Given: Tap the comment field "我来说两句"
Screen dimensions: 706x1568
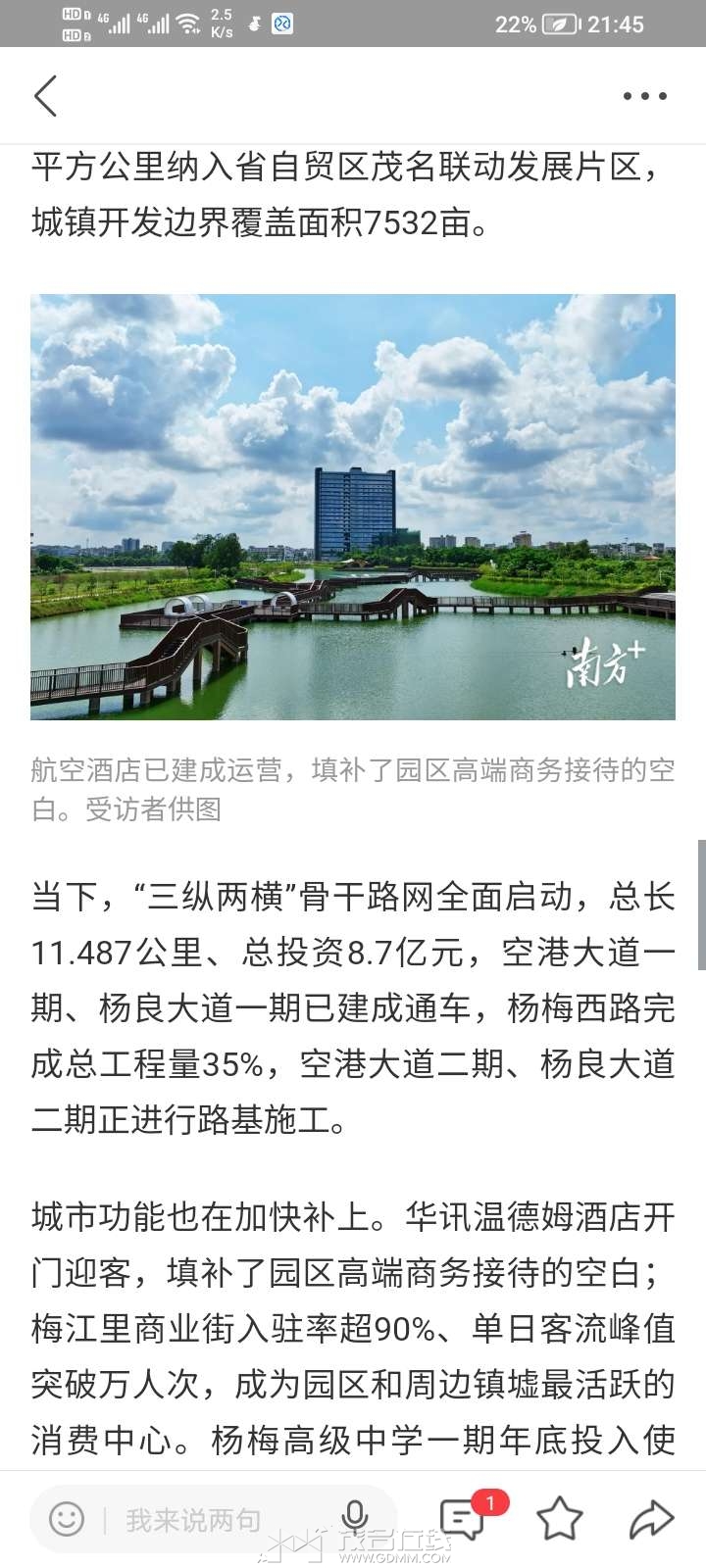Looking at the screenshot, I should (x=193, y=1520).
